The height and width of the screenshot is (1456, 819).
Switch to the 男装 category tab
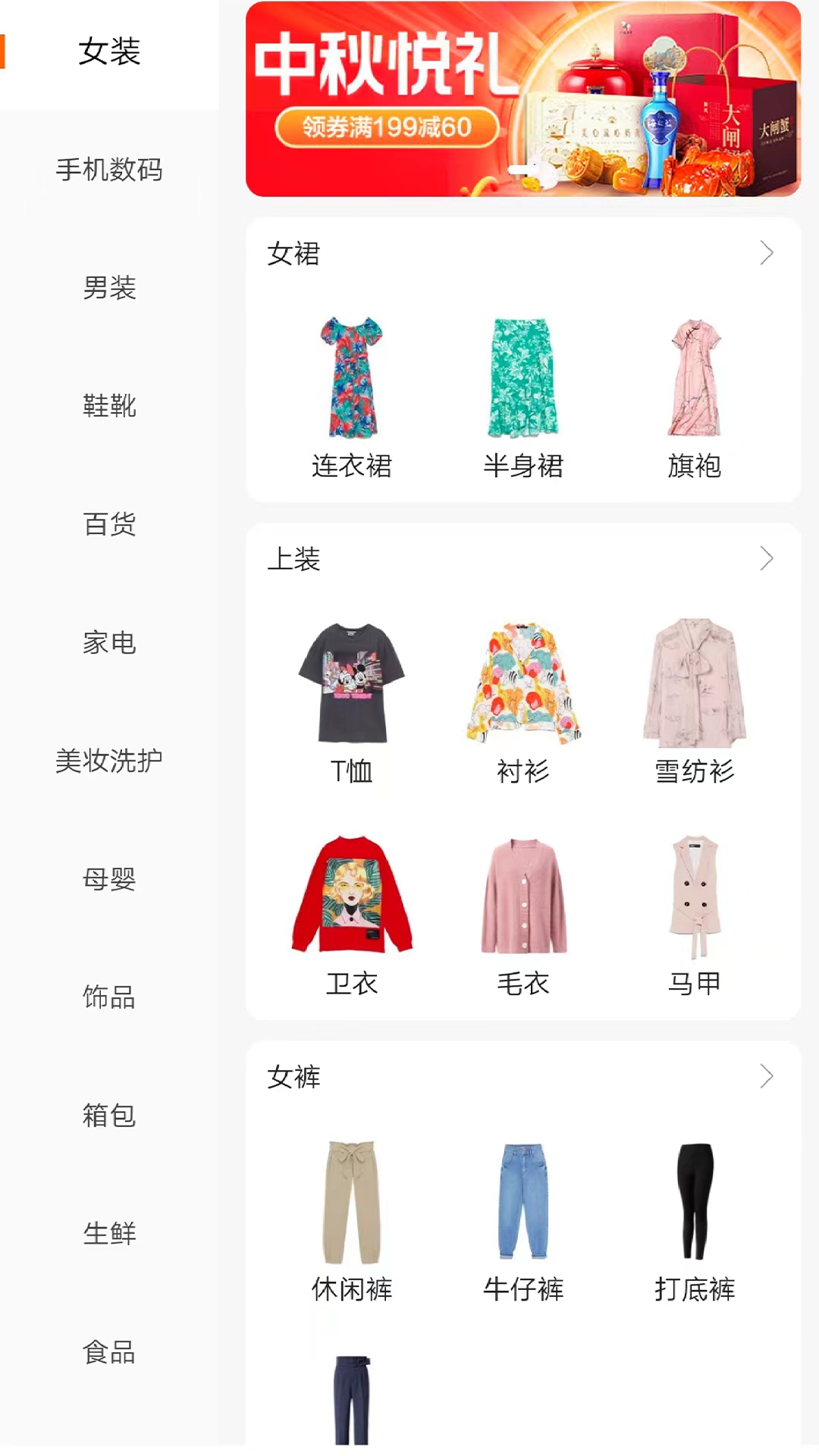tap(108, 289)
